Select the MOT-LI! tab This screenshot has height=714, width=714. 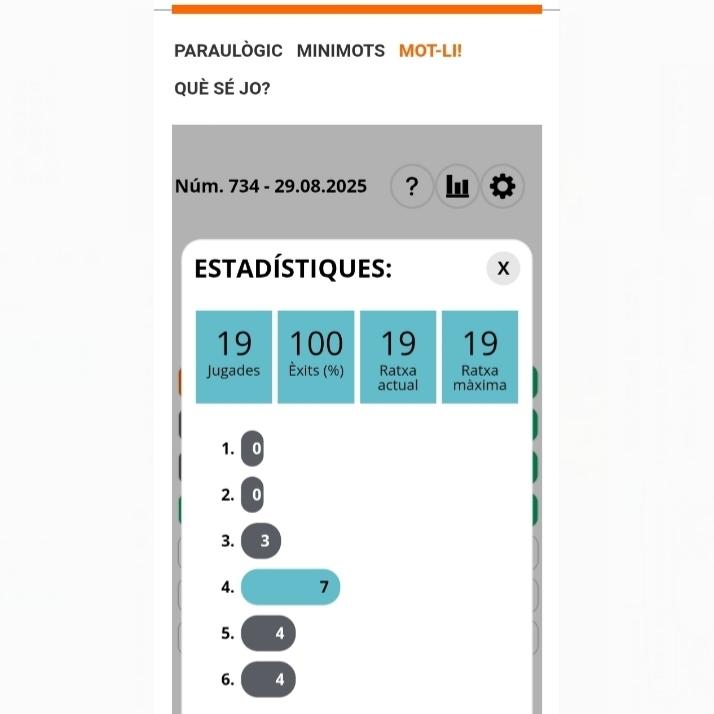[x=430, y=51]
